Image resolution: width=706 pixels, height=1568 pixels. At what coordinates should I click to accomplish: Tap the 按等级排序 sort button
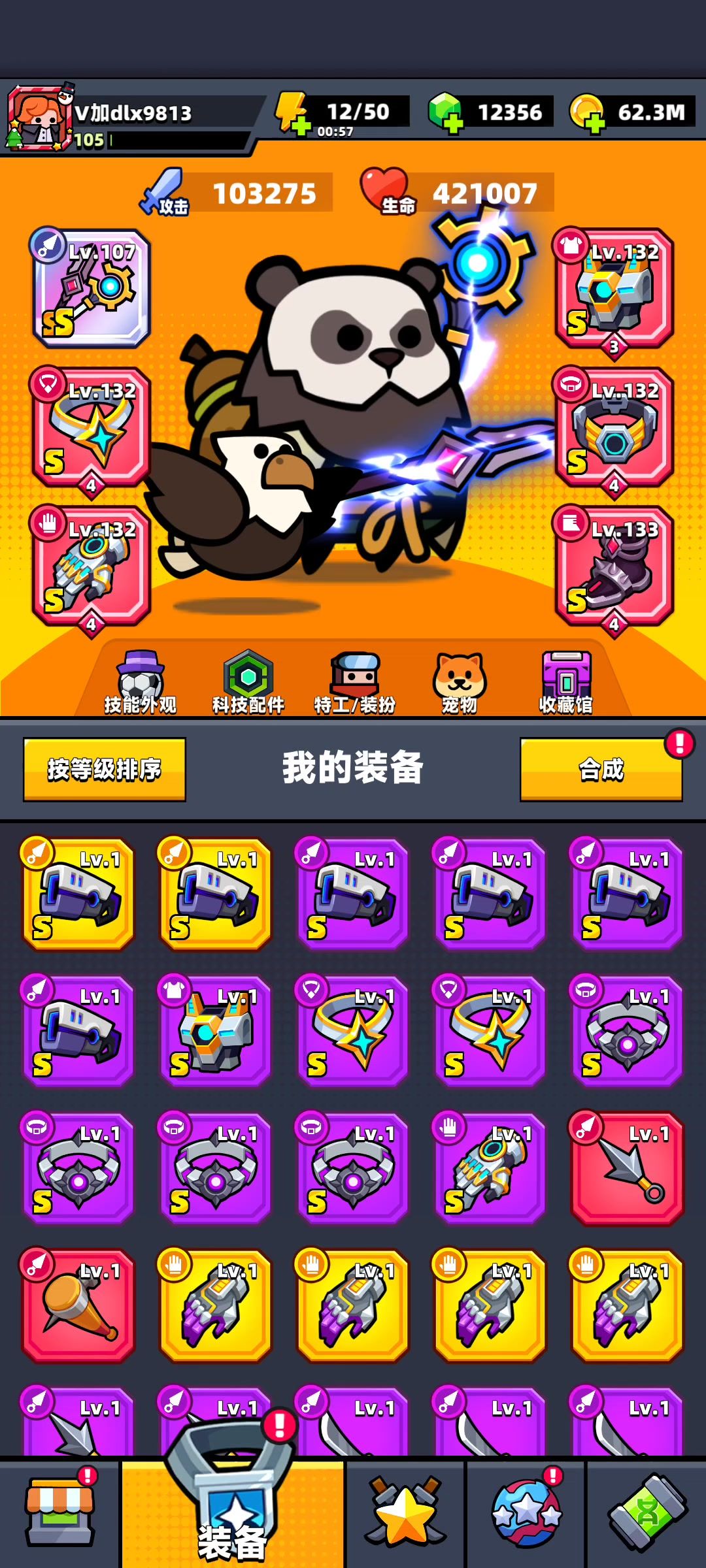[x=105, y=769]
